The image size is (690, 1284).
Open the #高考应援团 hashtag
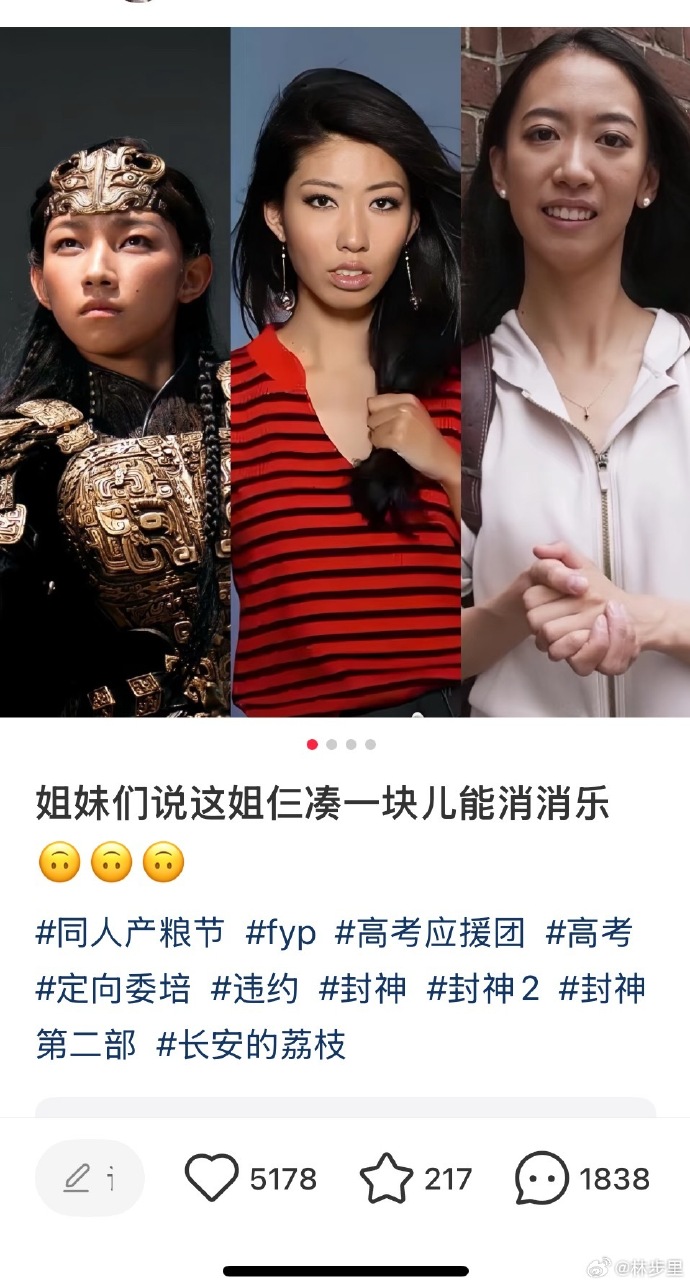(x=430, y=933)
